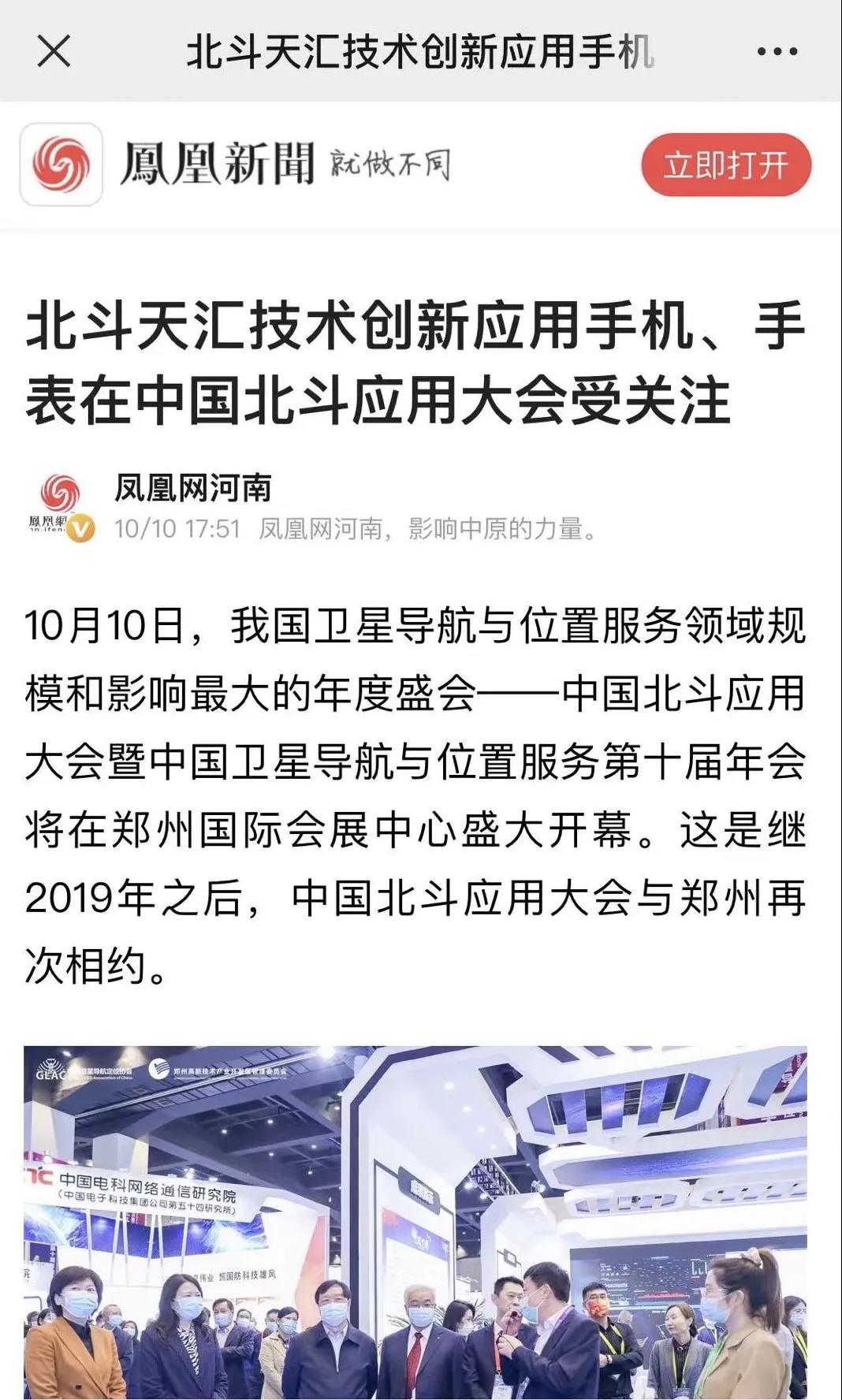View the exhibition photo full screen

(415, 1222)
